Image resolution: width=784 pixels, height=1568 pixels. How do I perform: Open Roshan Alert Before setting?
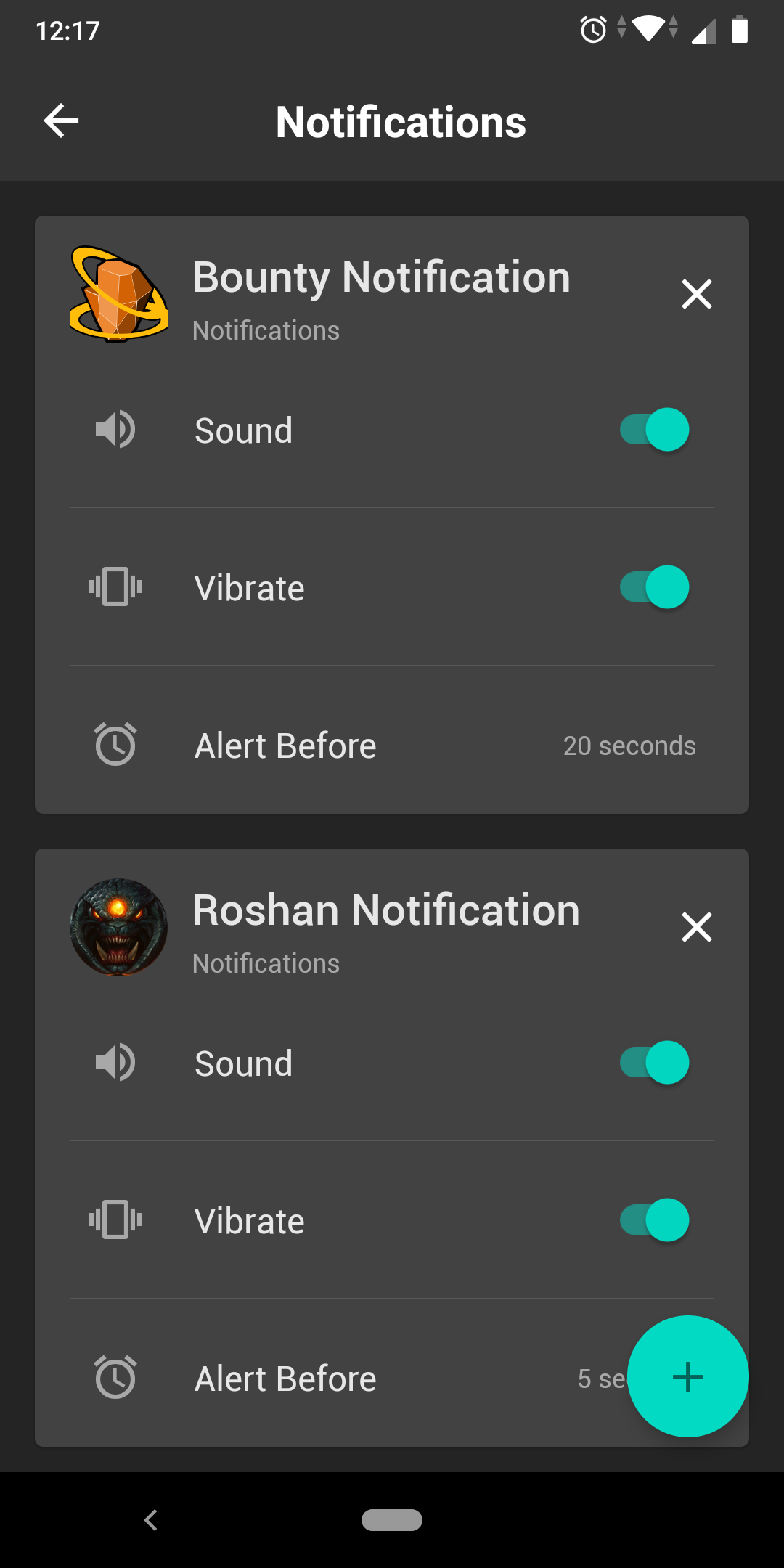[x=363, y=1379]
